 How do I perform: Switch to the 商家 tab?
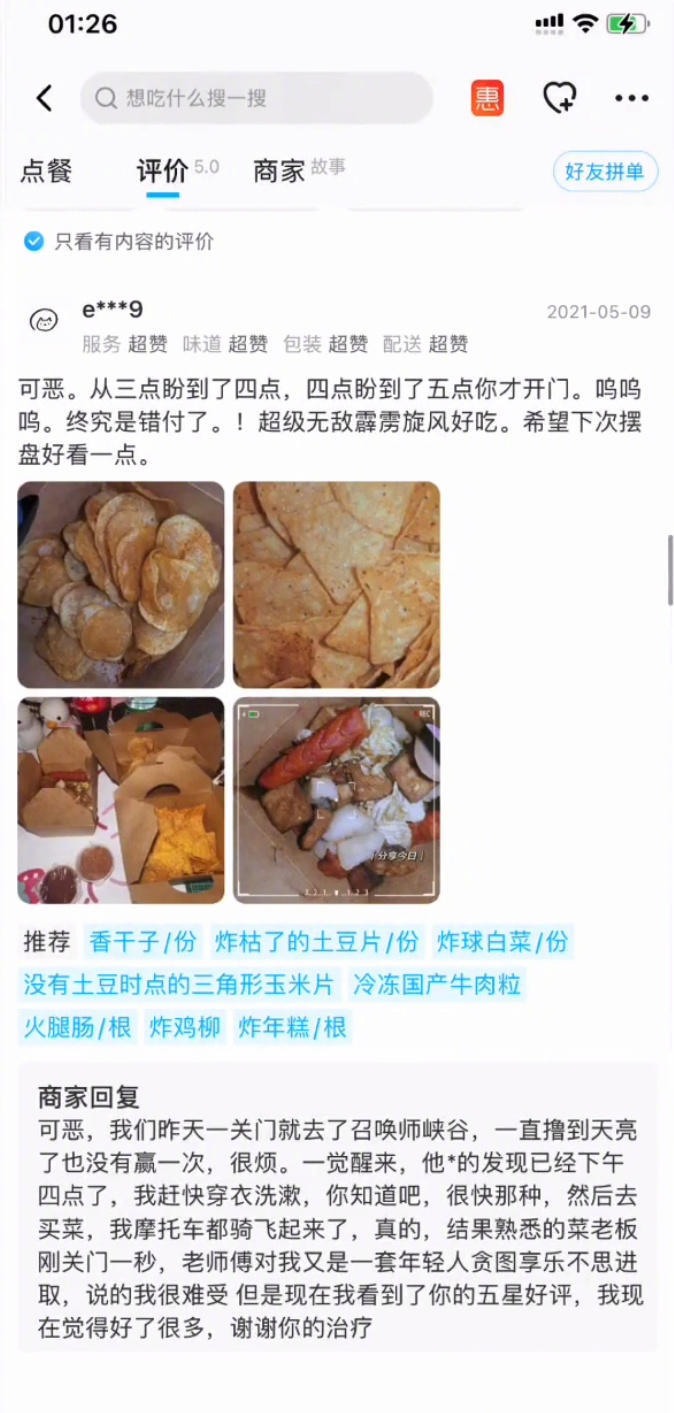click(x=279, y=171)
